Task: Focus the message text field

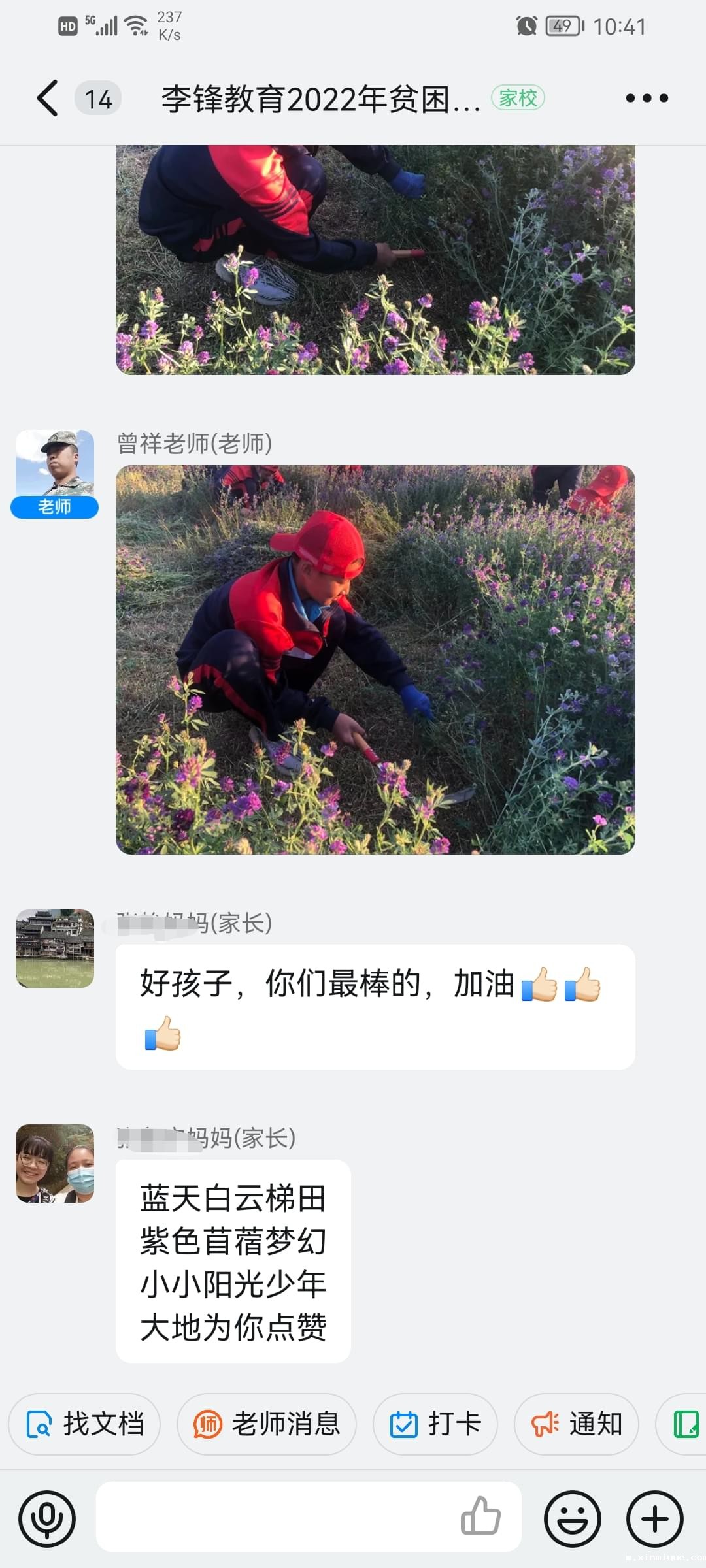Action: pos(275,1516)
